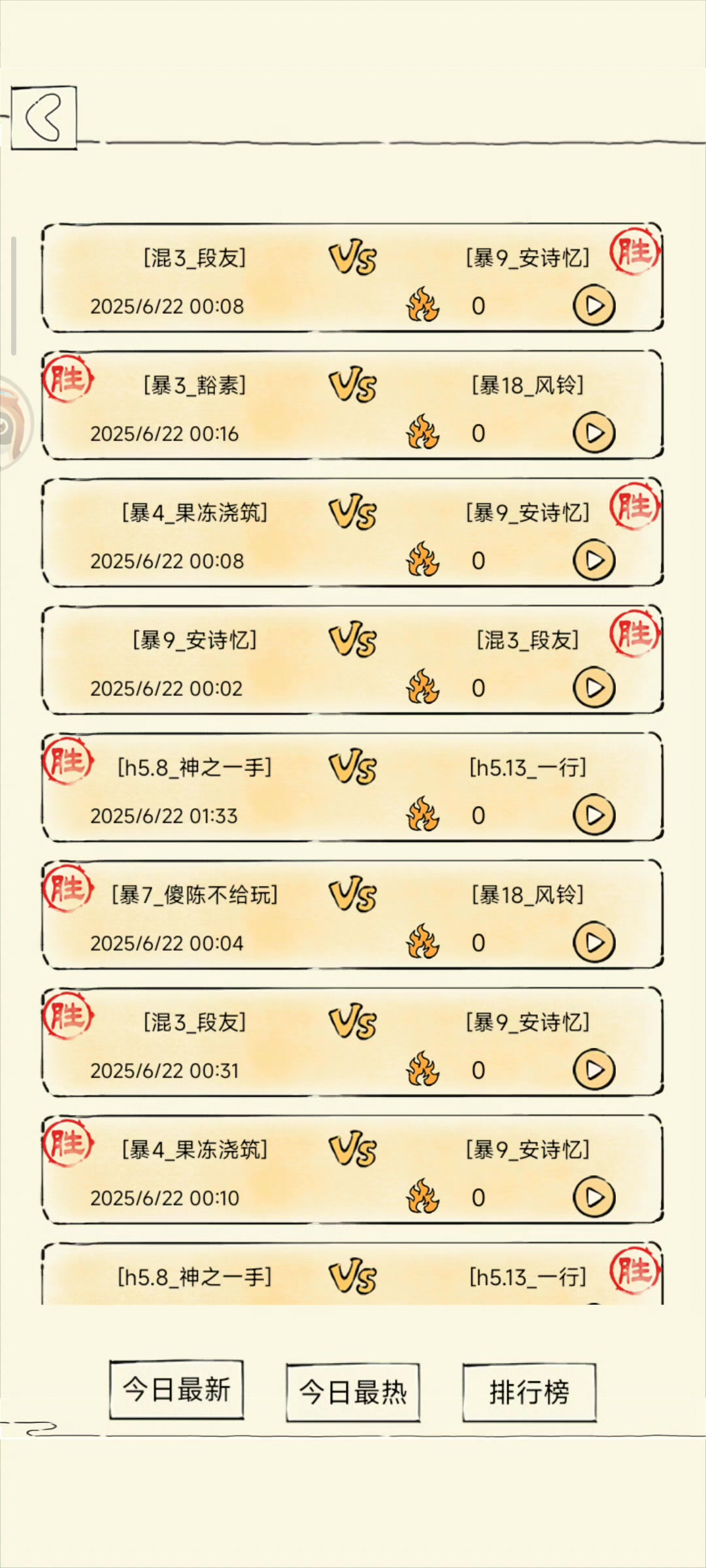
Task: Play the 混3_段友 vs 暴9_安诗忆 replay from 00:08
Action: click(594, 306)
